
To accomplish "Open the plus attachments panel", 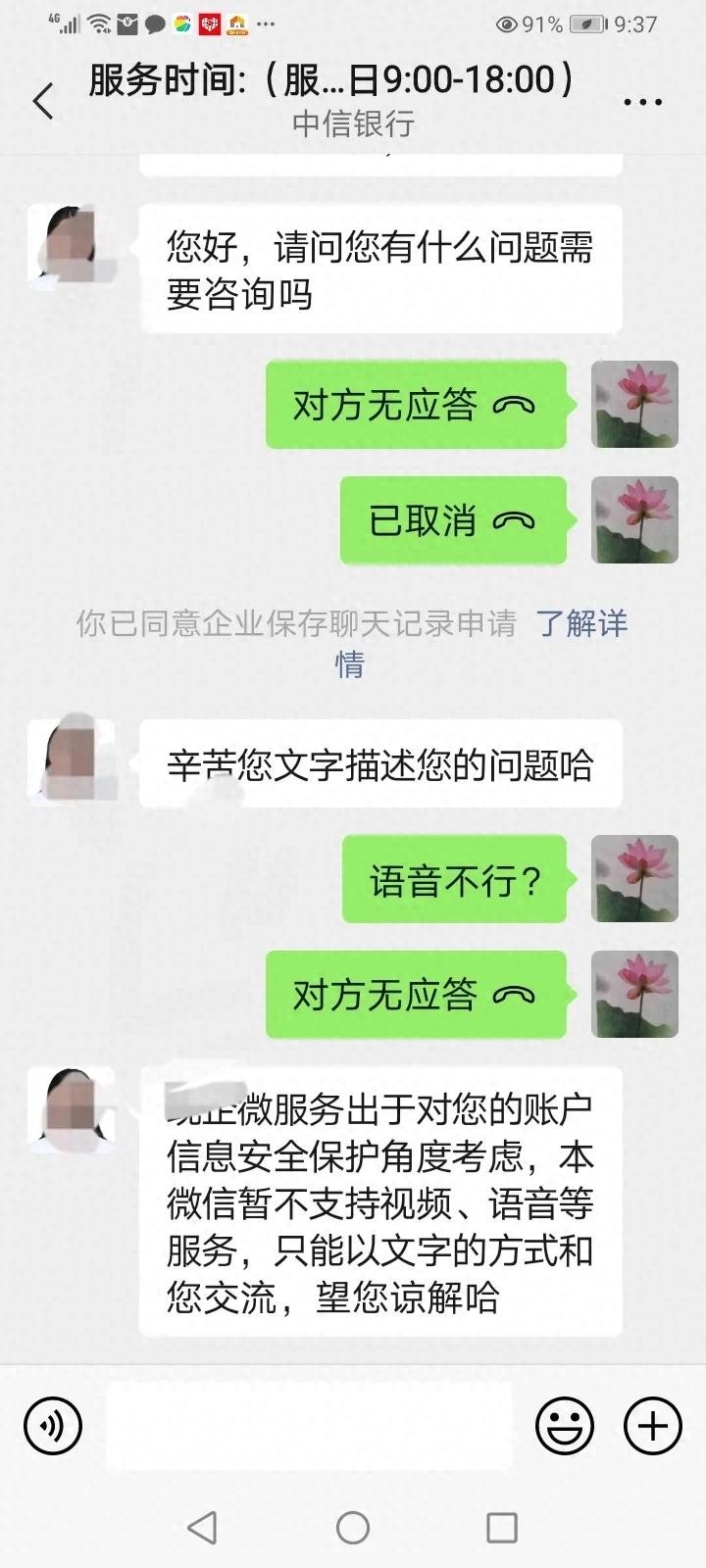I will [653, 1426].
